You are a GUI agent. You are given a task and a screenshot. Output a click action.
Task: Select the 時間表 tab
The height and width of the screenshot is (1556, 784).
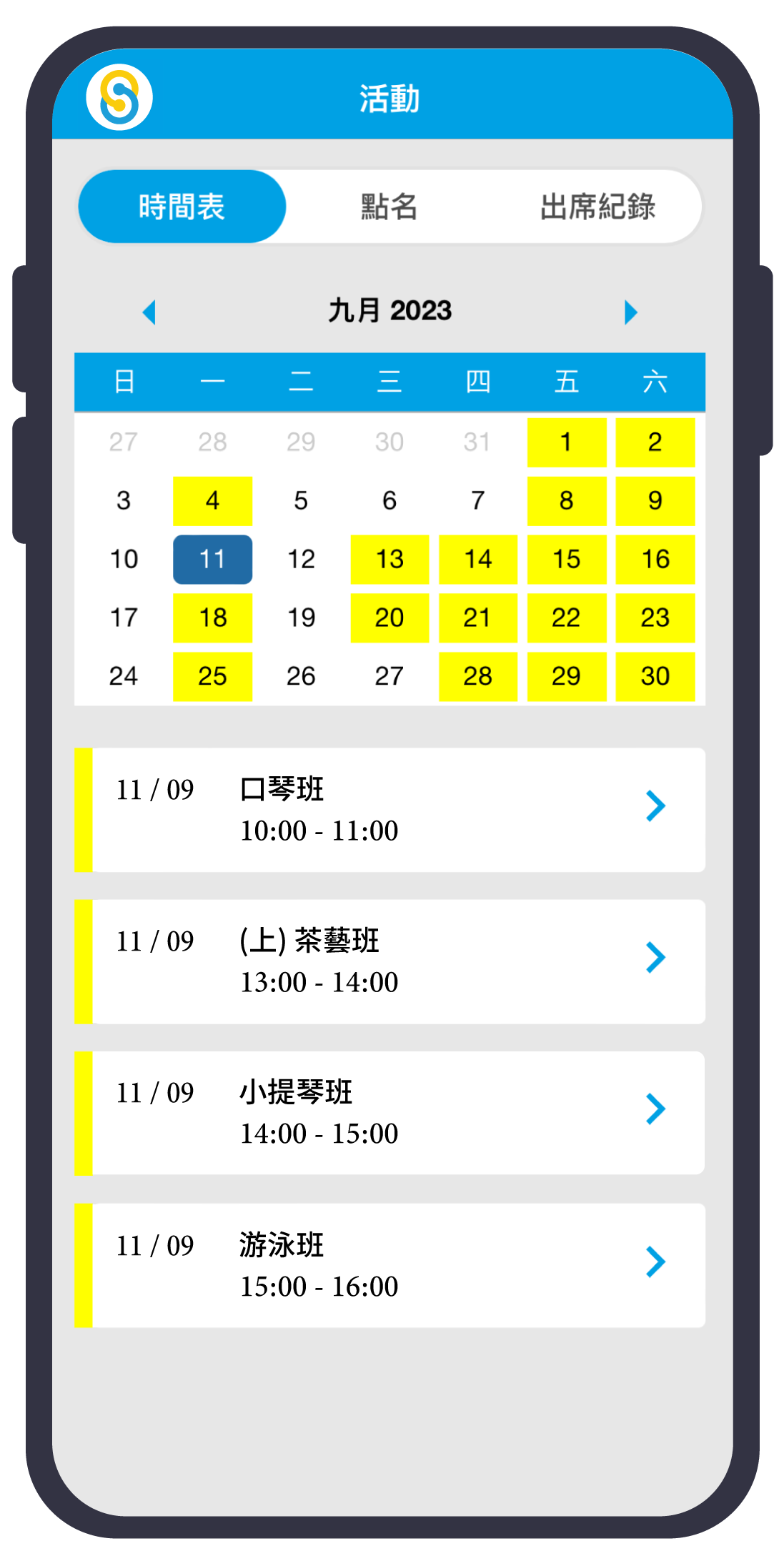[x=182, y=207]
